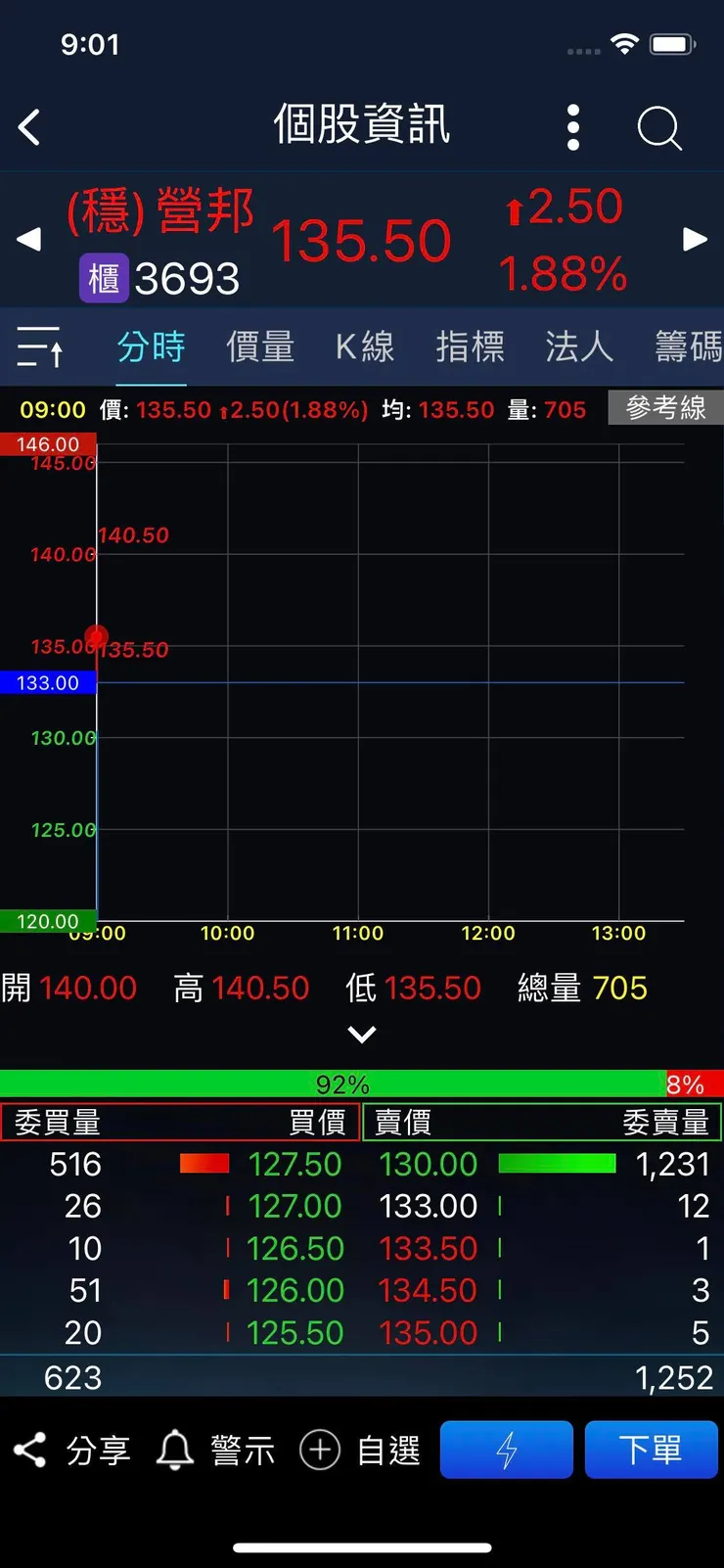Switch to next stock with right arrow
The width and height of the screenshot is (724, 1568).
[697, 239]
